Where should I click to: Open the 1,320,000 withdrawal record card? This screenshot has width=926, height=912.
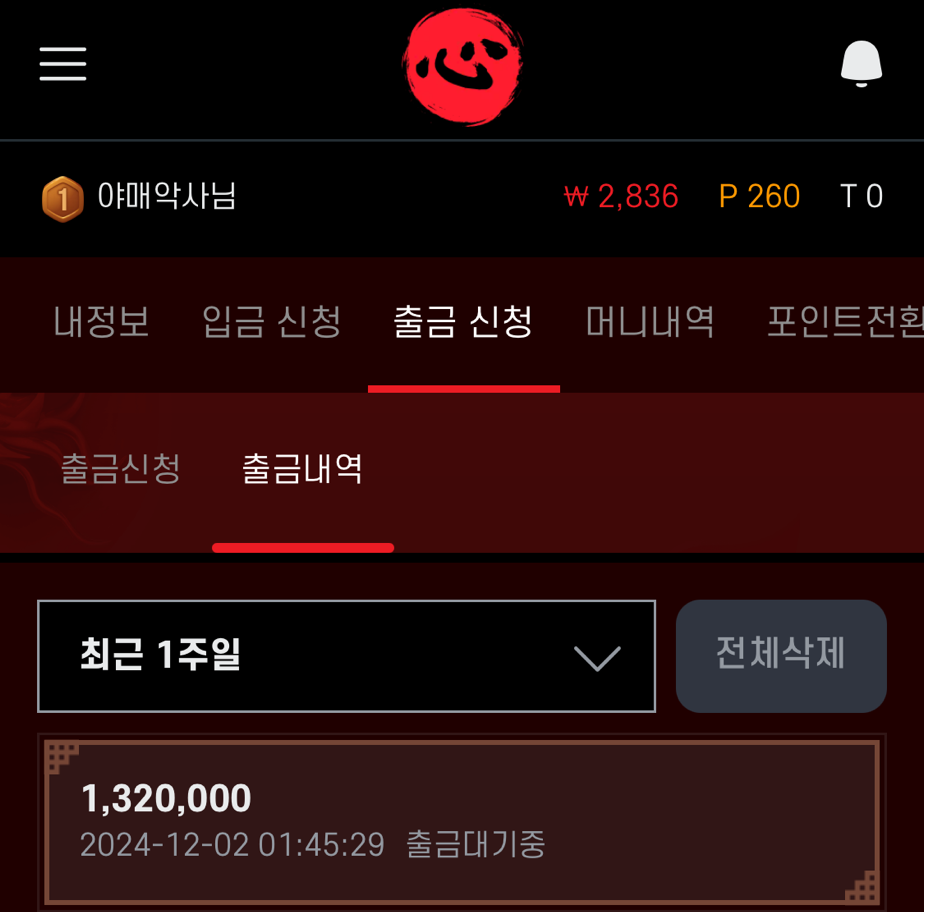pyautogui.click(x=461, y=822)
